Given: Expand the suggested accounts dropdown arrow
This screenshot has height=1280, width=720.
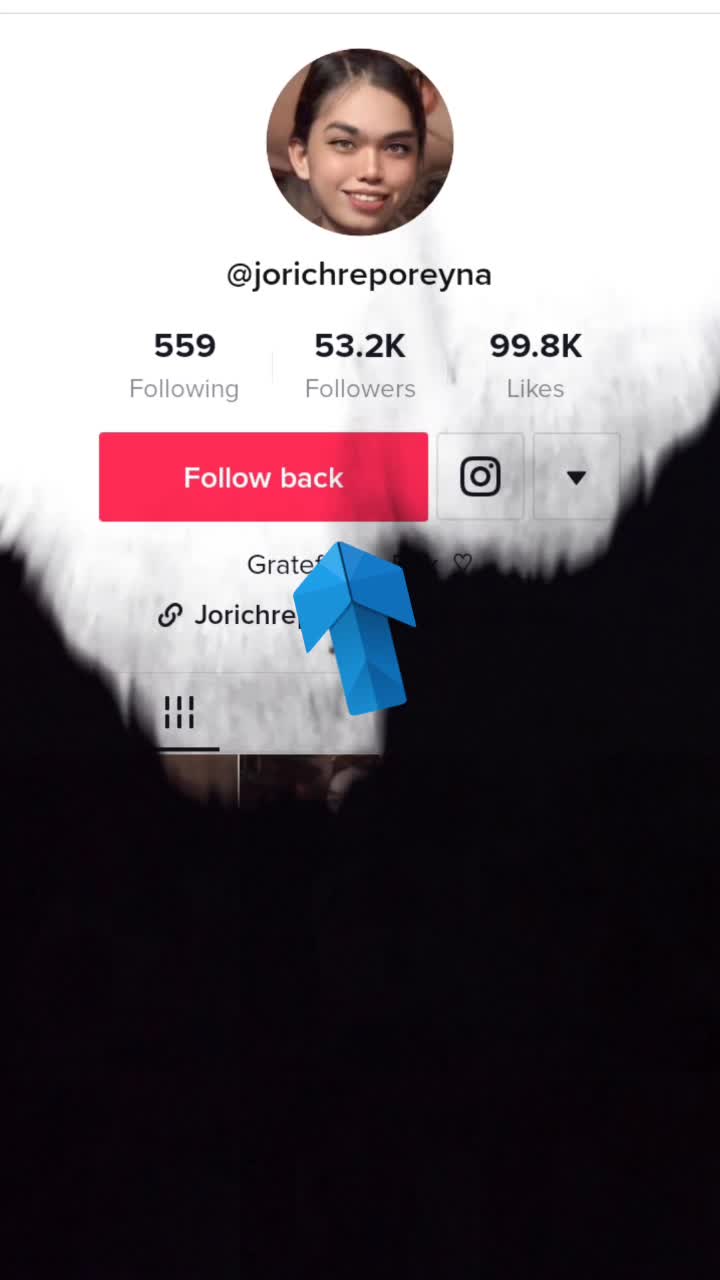Looking at the screenshot, I should click(x=576, y=477).
